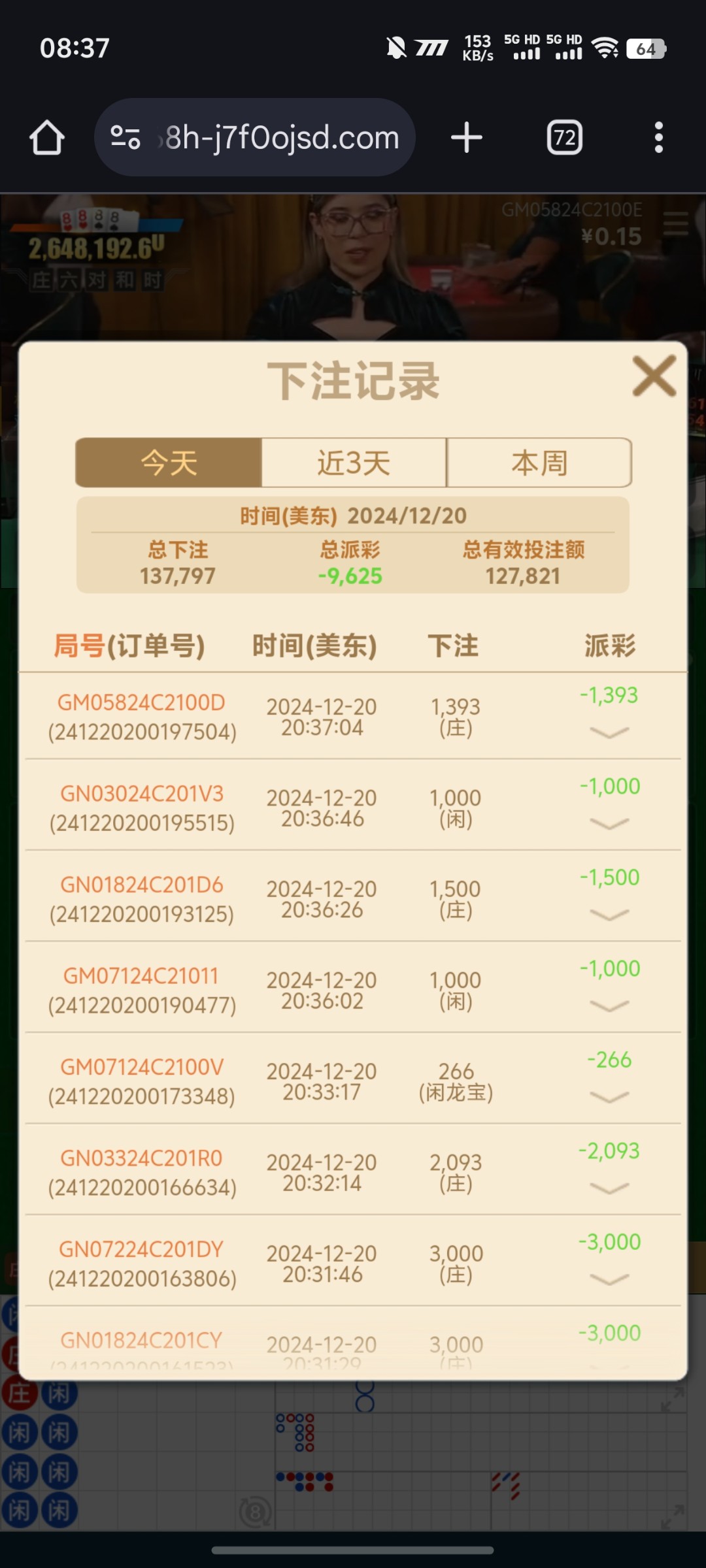Expand details for bet GN03024C201V3
The height and width of the screenshot is (1568, 706).
[609, 823]
